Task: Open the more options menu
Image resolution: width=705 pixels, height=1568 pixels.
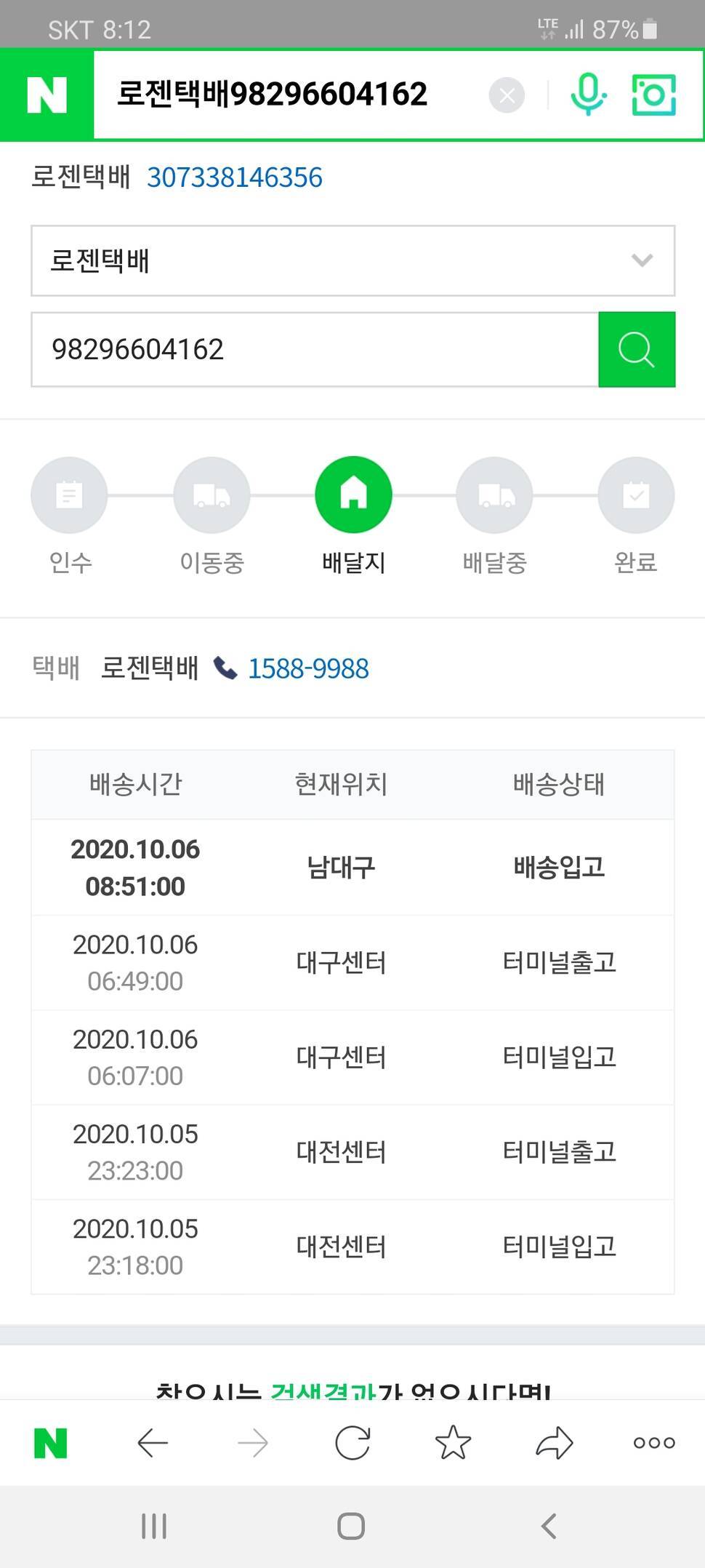Action: pyautogui.click(x=654, y=1443)
